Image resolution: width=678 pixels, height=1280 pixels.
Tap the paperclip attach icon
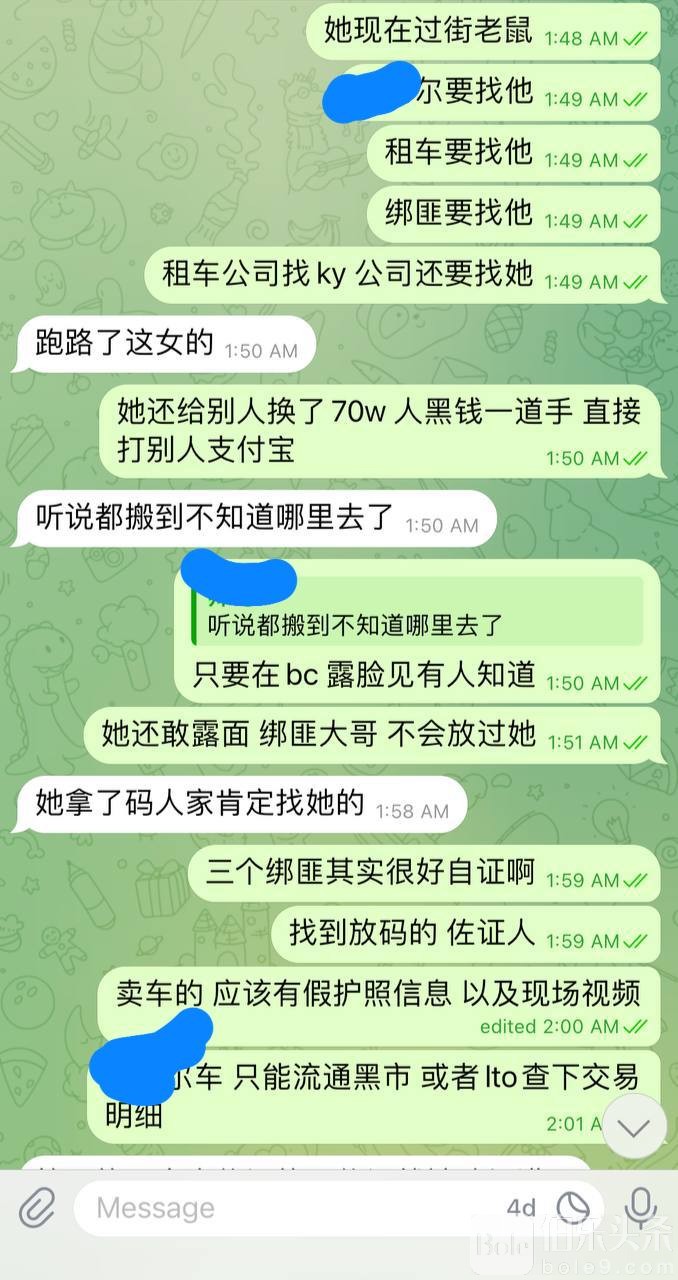coord(36,1209)
